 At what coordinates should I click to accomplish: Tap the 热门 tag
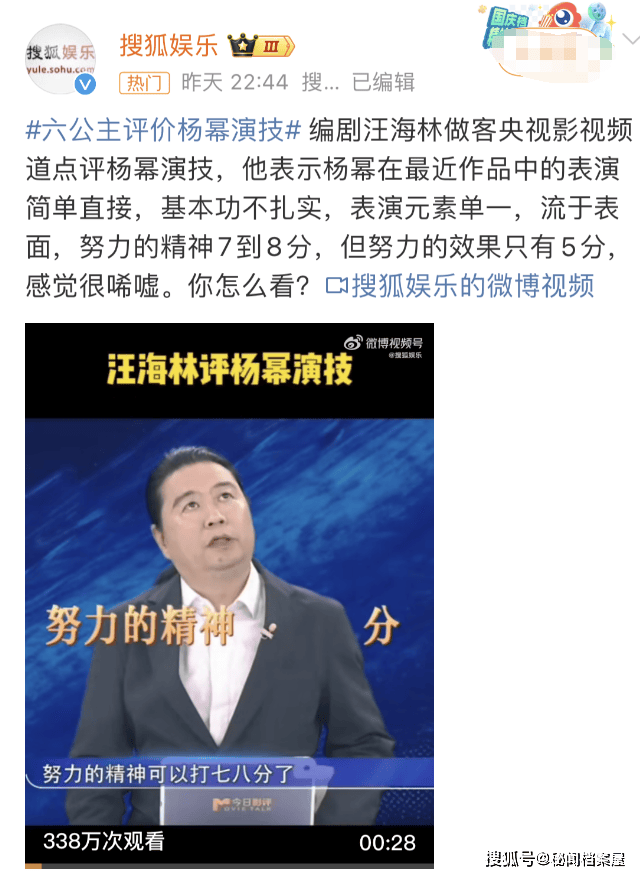[144, 82]
